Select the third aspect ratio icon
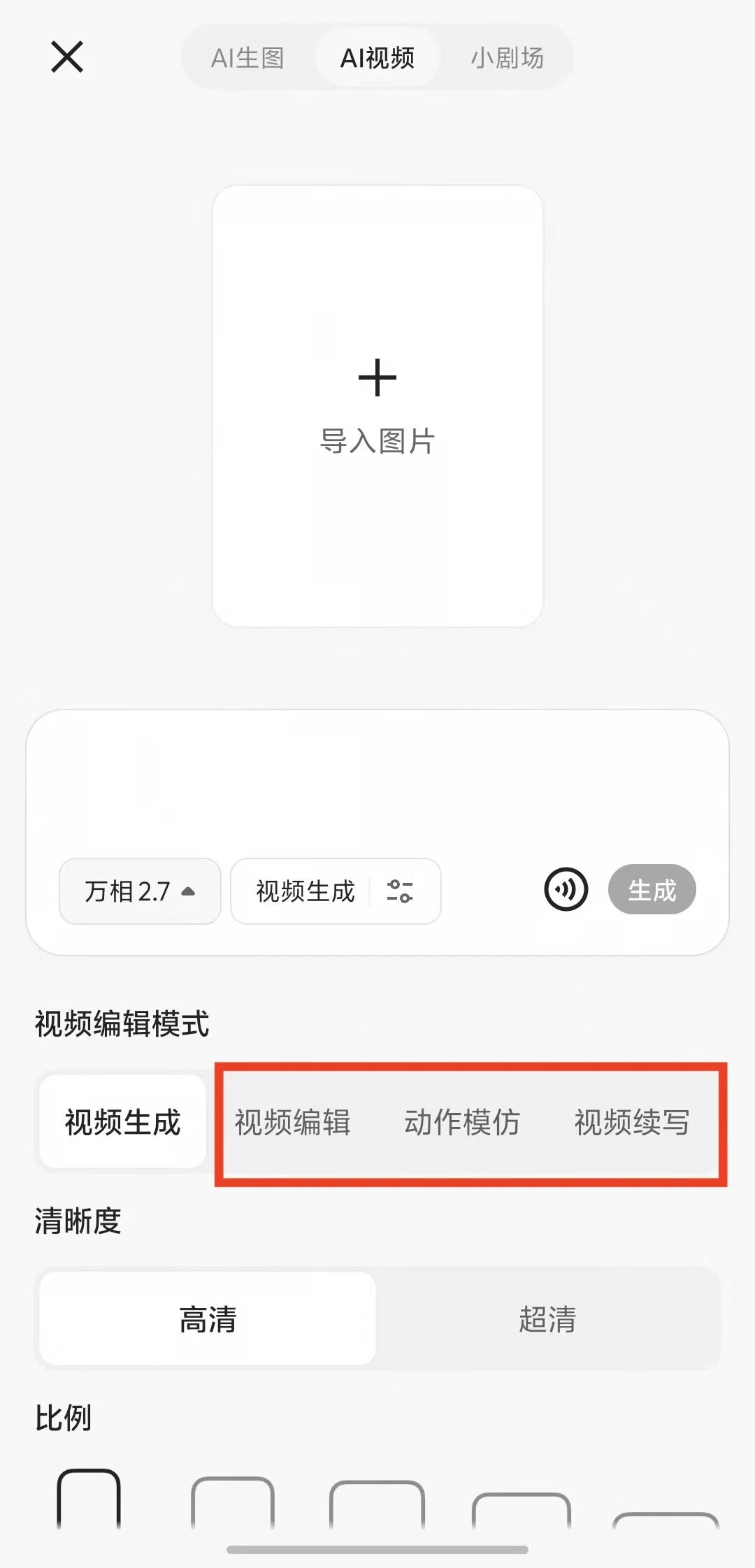The width and height of the screenshot is (755, 1568). (375, 1517)
